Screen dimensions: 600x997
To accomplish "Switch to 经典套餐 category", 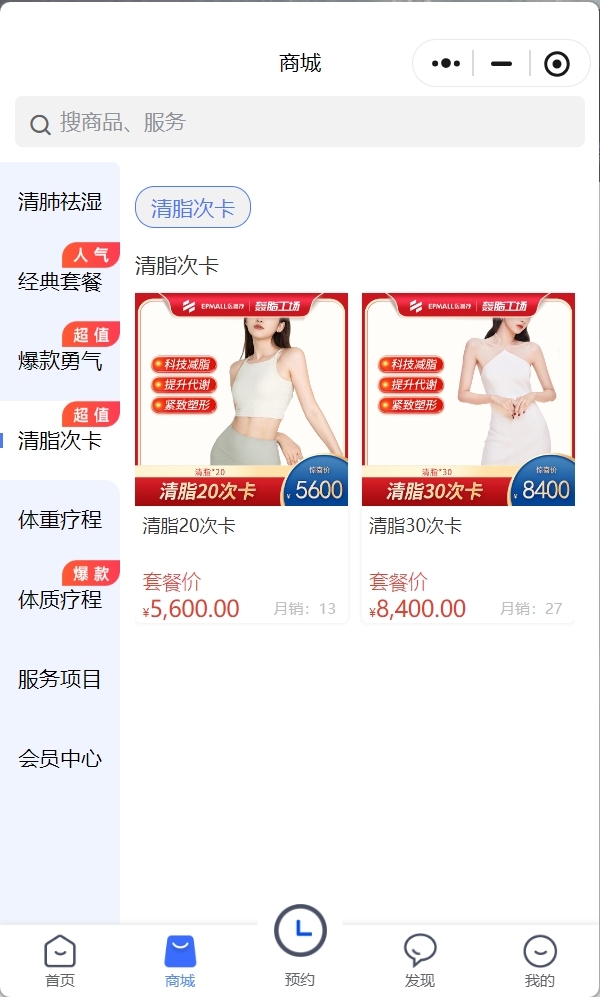I will [x=60, y=281].
